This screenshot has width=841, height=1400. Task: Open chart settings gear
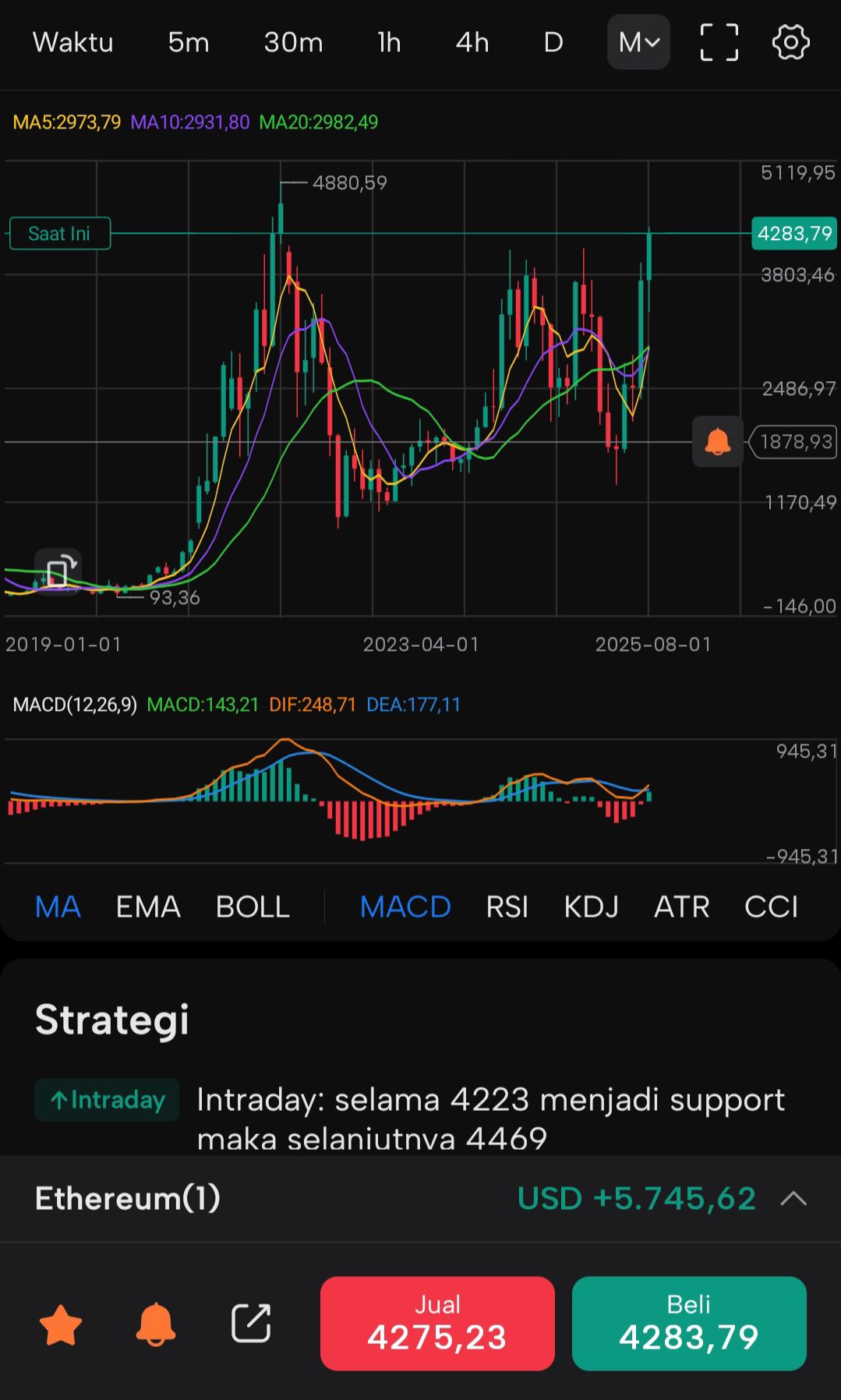[x=790, y=42]
